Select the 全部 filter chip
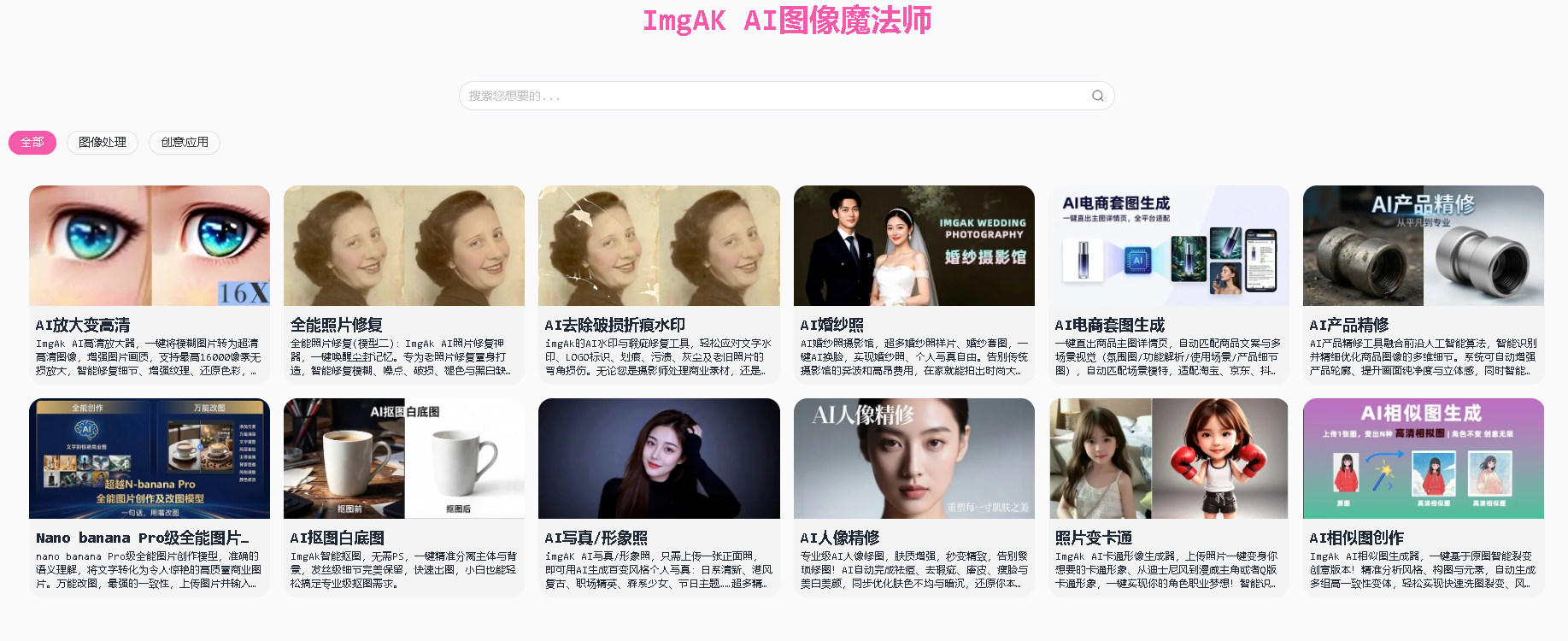Screen dimensions: 1568x641 pyautogui.click(x=32, y=143)
